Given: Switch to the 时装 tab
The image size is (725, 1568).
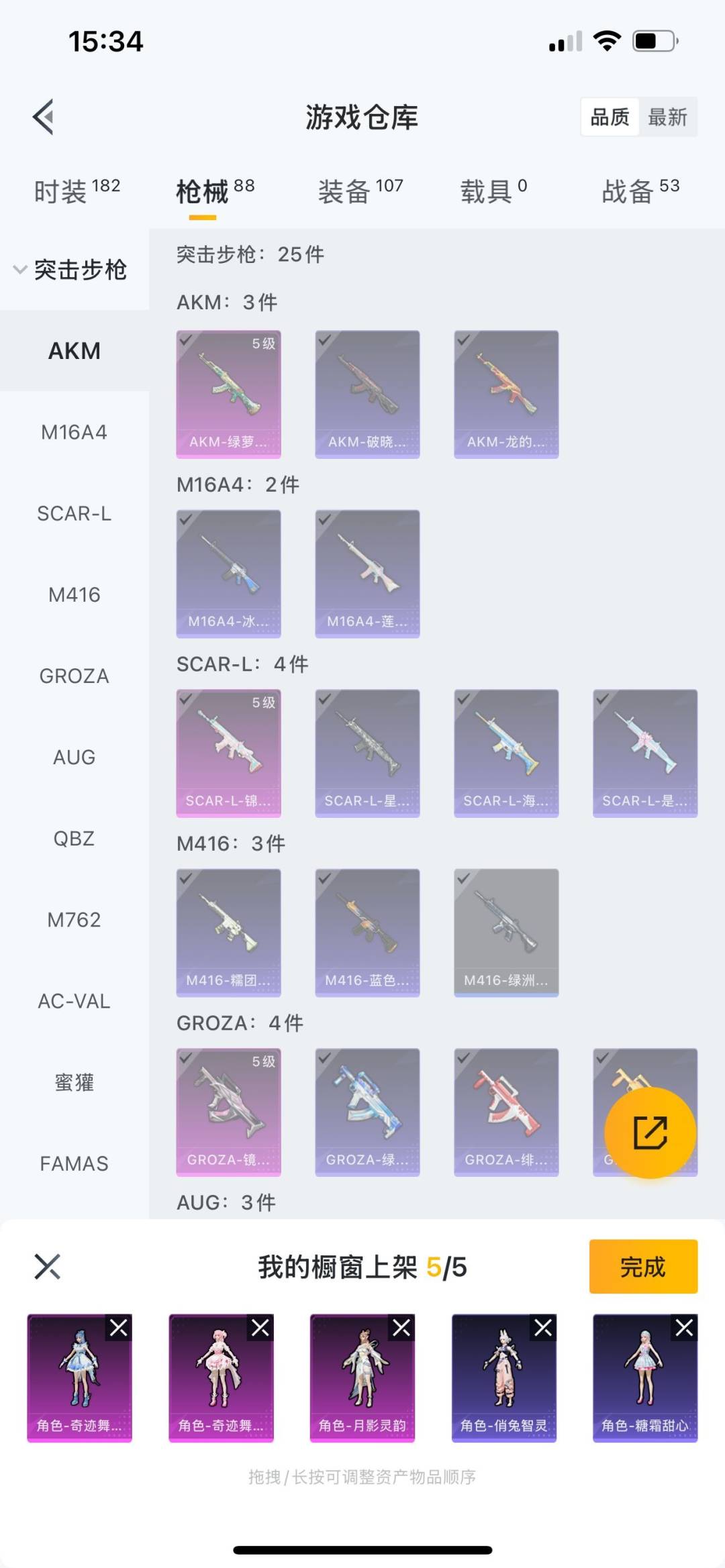Looking at the screenshot, I should tap(77, 191).
